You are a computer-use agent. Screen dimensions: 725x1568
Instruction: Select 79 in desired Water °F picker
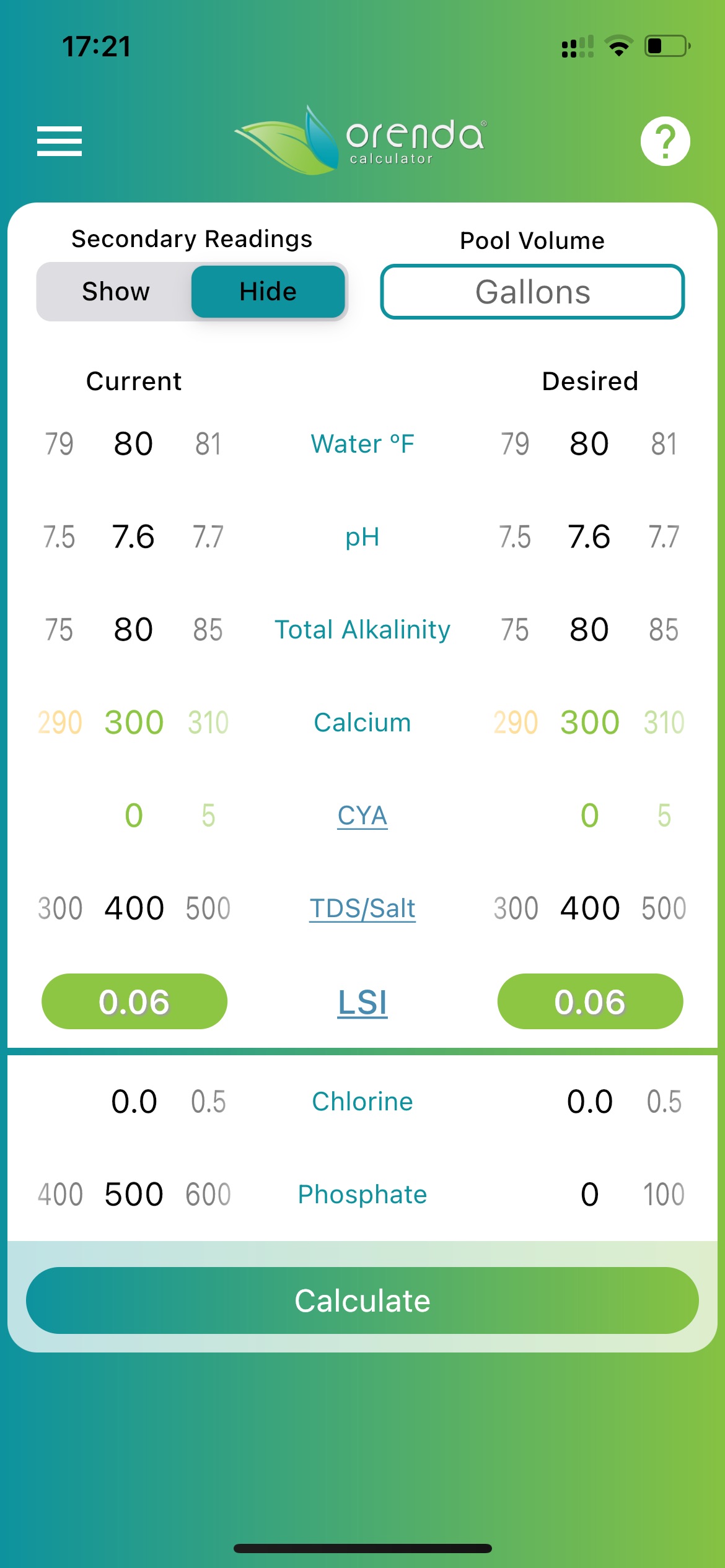515,444
